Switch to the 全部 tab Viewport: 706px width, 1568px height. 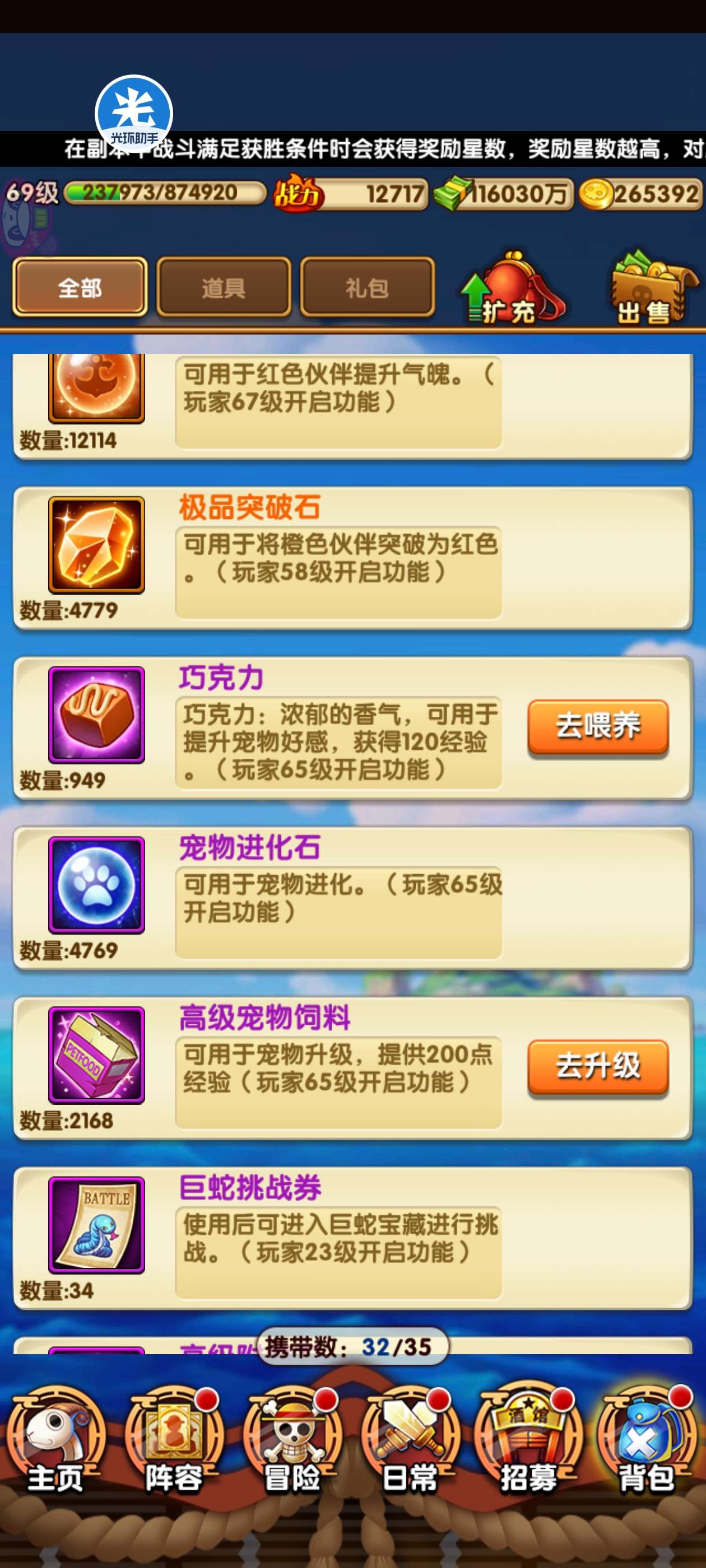pos(80,287)
